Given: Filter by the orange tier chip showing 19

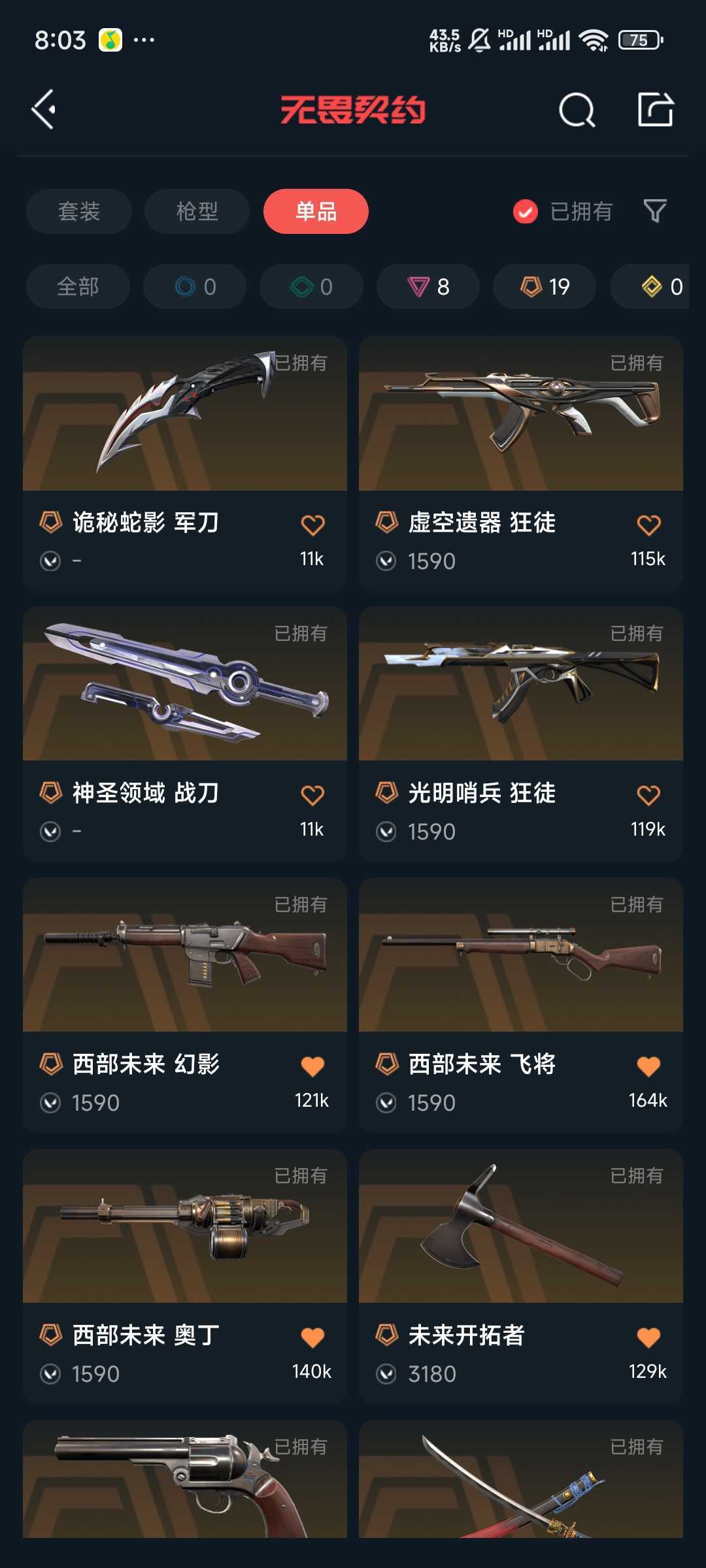Looking at the screenshot, I should coord(545,286).
